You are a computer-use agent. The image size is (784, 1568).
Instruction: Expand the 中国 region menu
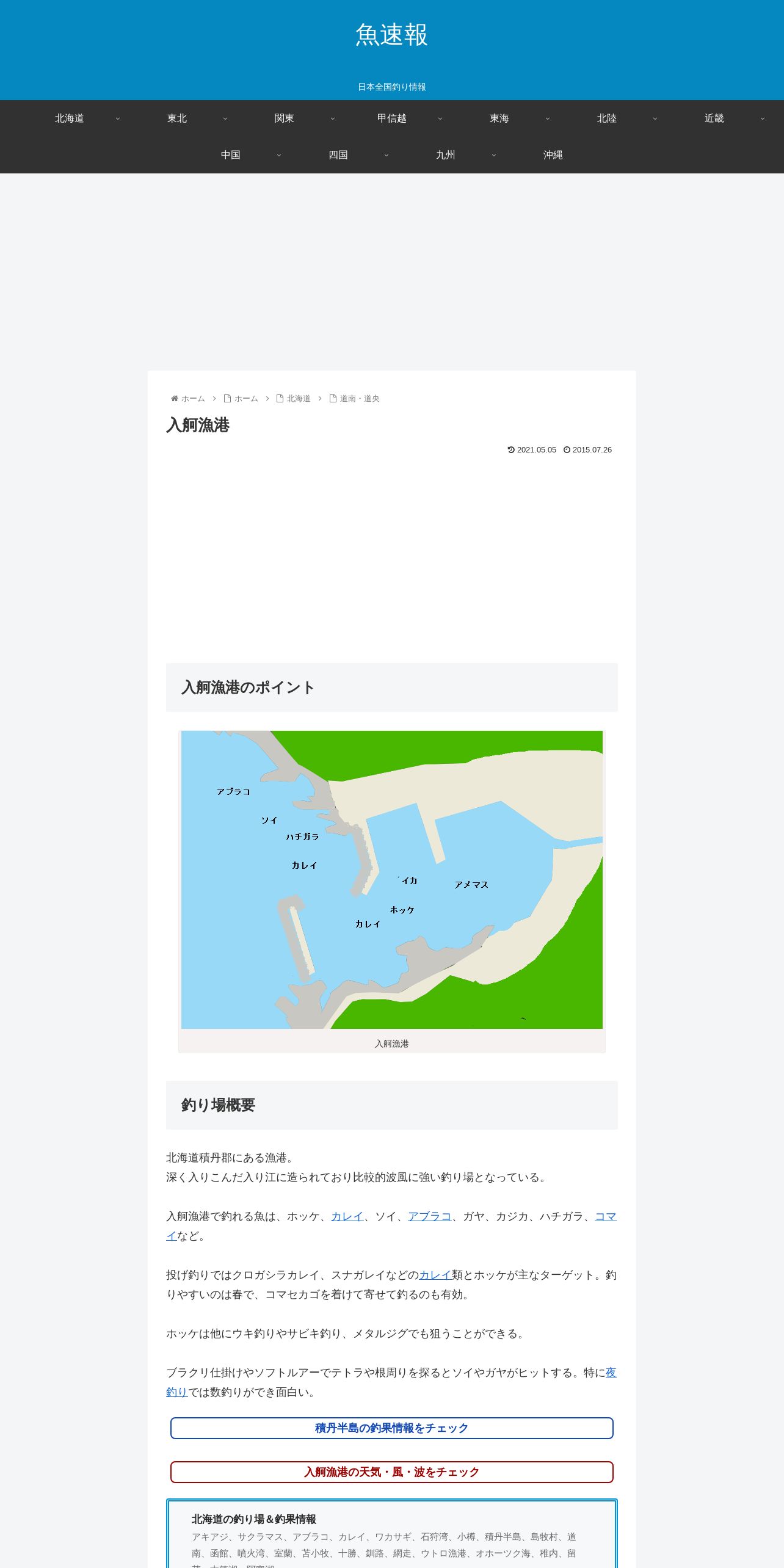tap(230, 155)
